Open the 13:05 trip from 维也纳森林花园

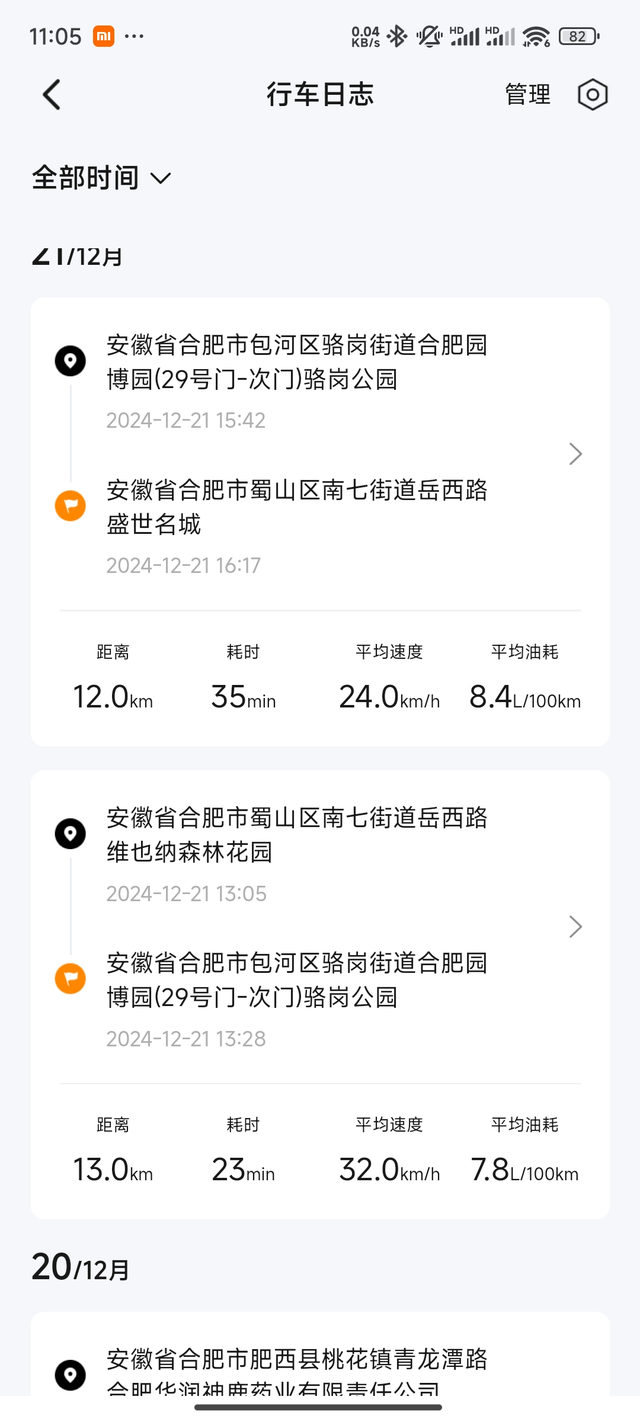coord(320,994)
